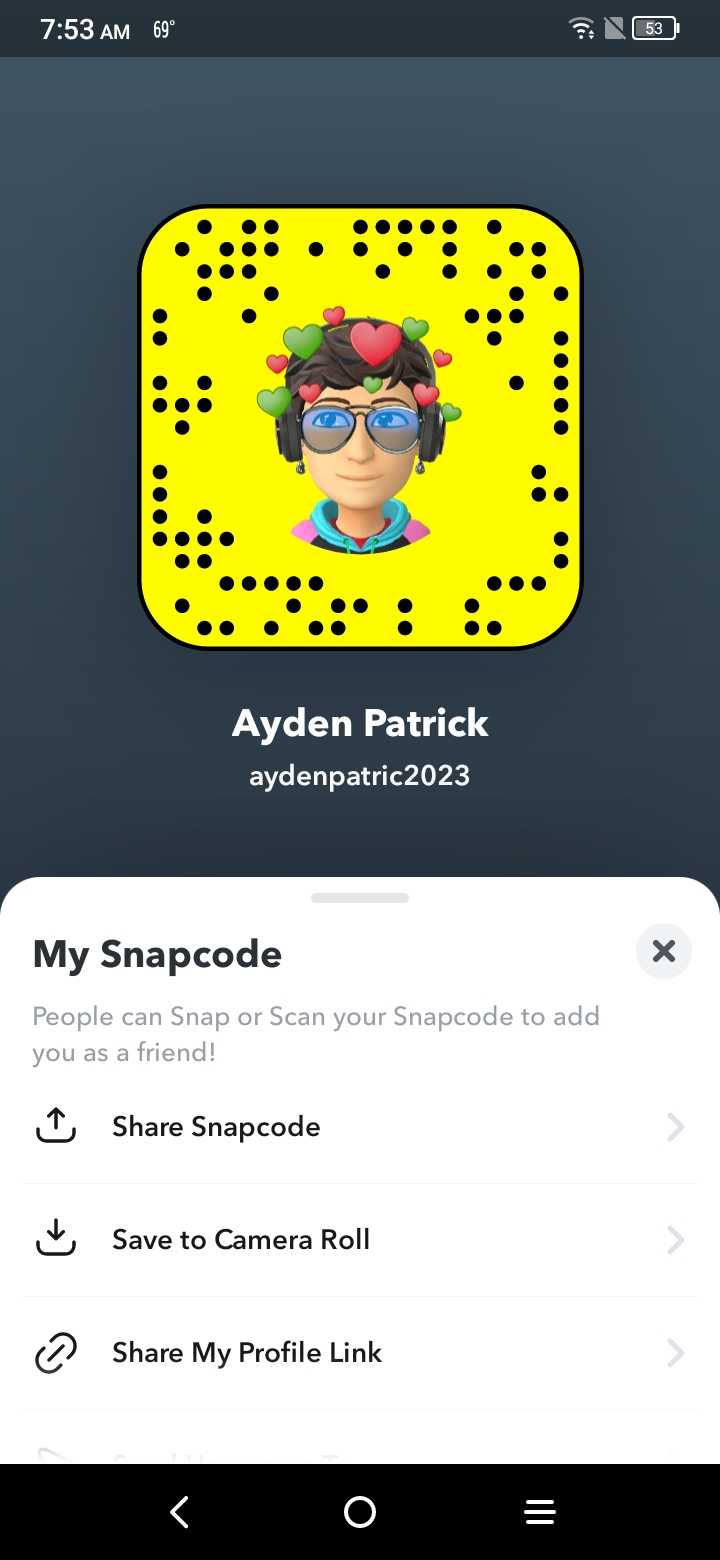Tap the system back button
Screen dimensions: 720x1560
pos(180,1512)
